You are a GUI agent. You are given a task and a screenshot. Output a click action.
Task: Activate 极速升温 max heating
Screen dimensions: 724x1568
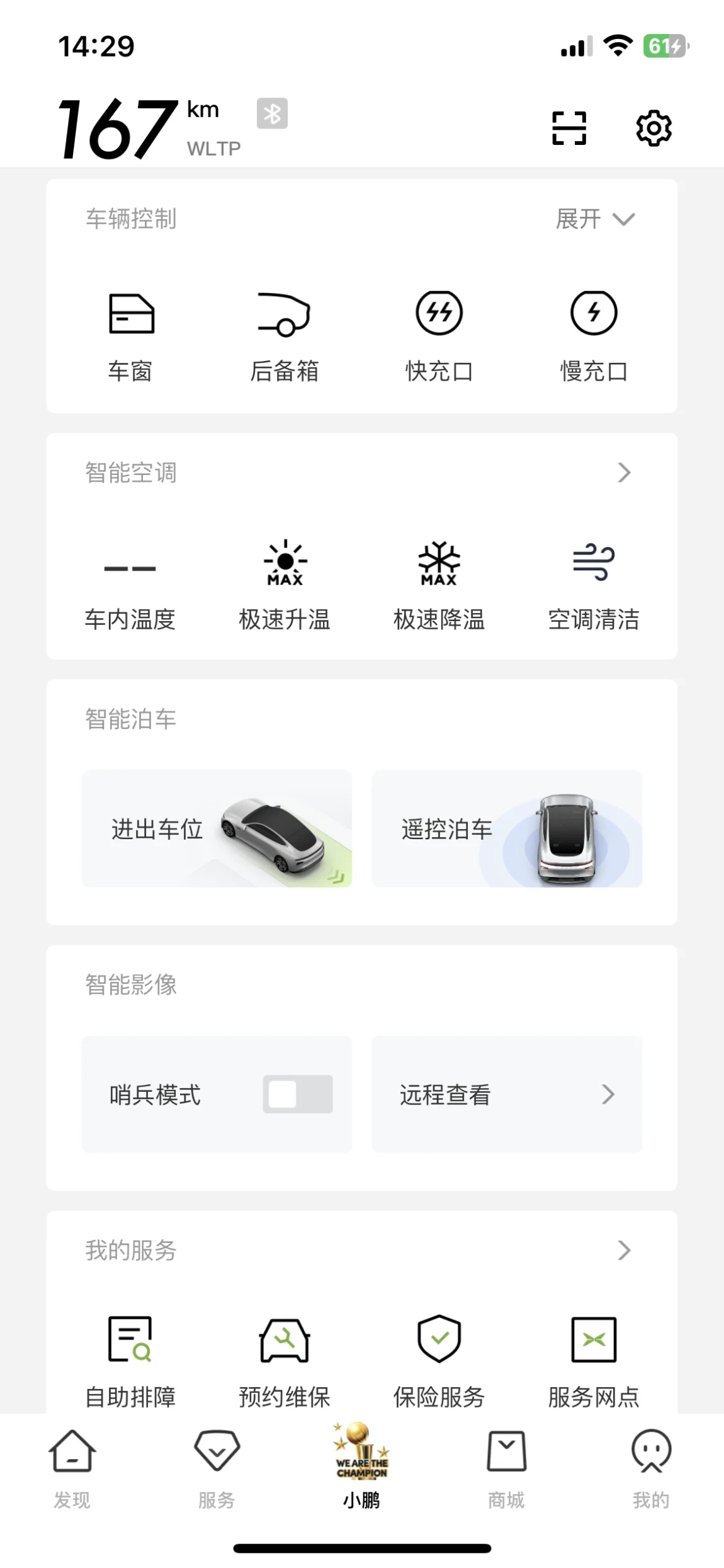(x=285, y=584)
